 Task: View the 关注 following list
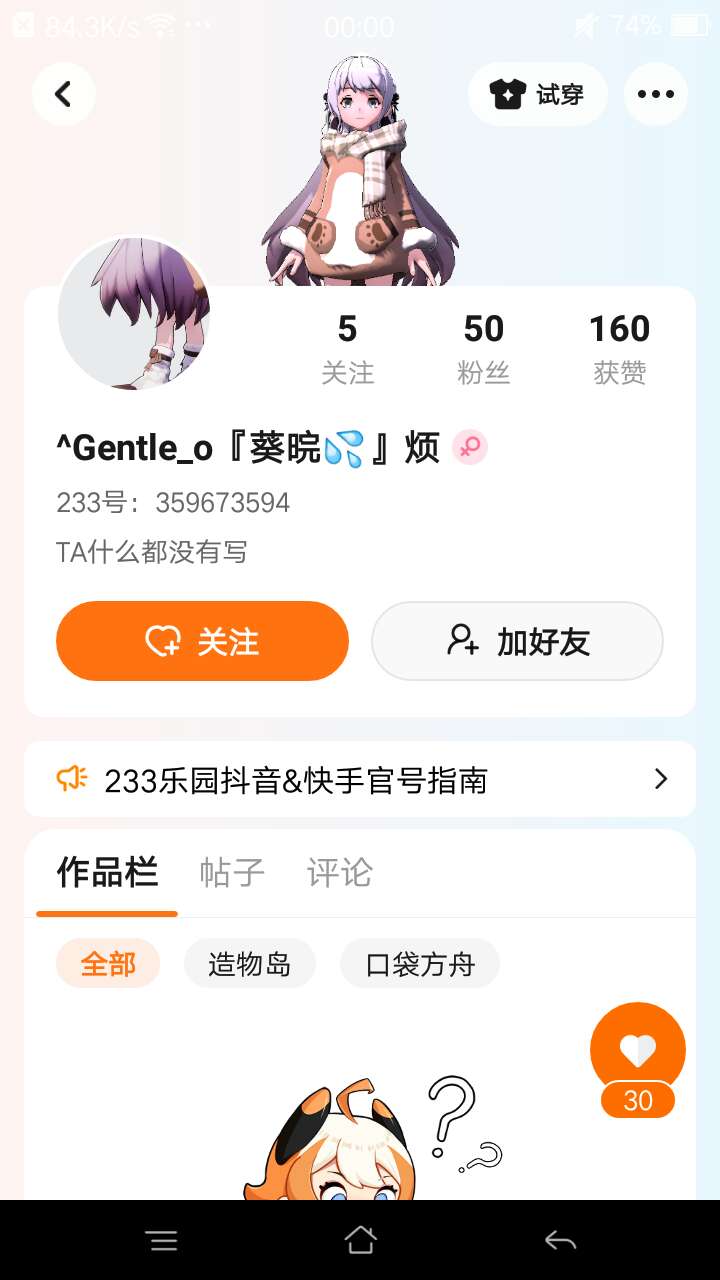347,348
